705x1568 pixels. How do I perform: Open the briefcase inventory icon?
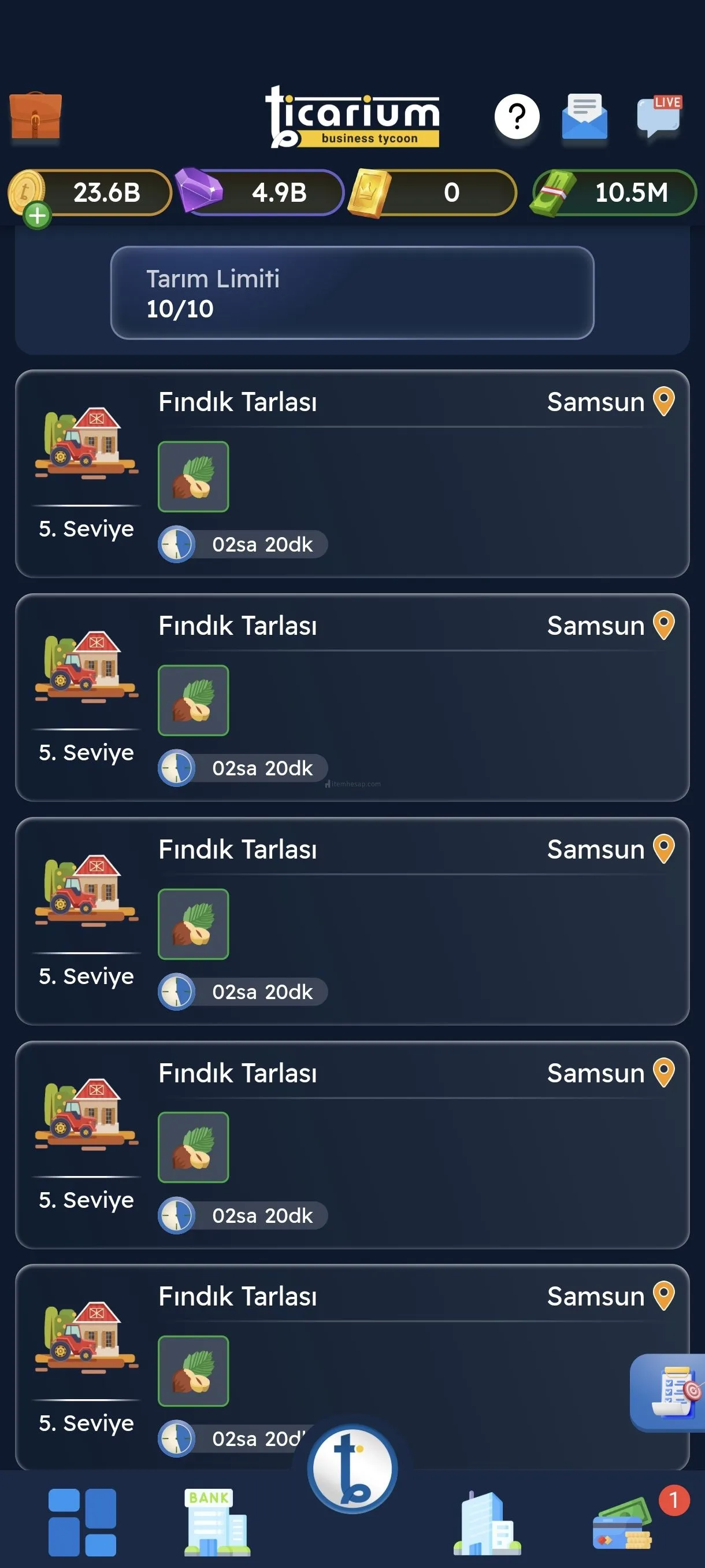point(35,116)
